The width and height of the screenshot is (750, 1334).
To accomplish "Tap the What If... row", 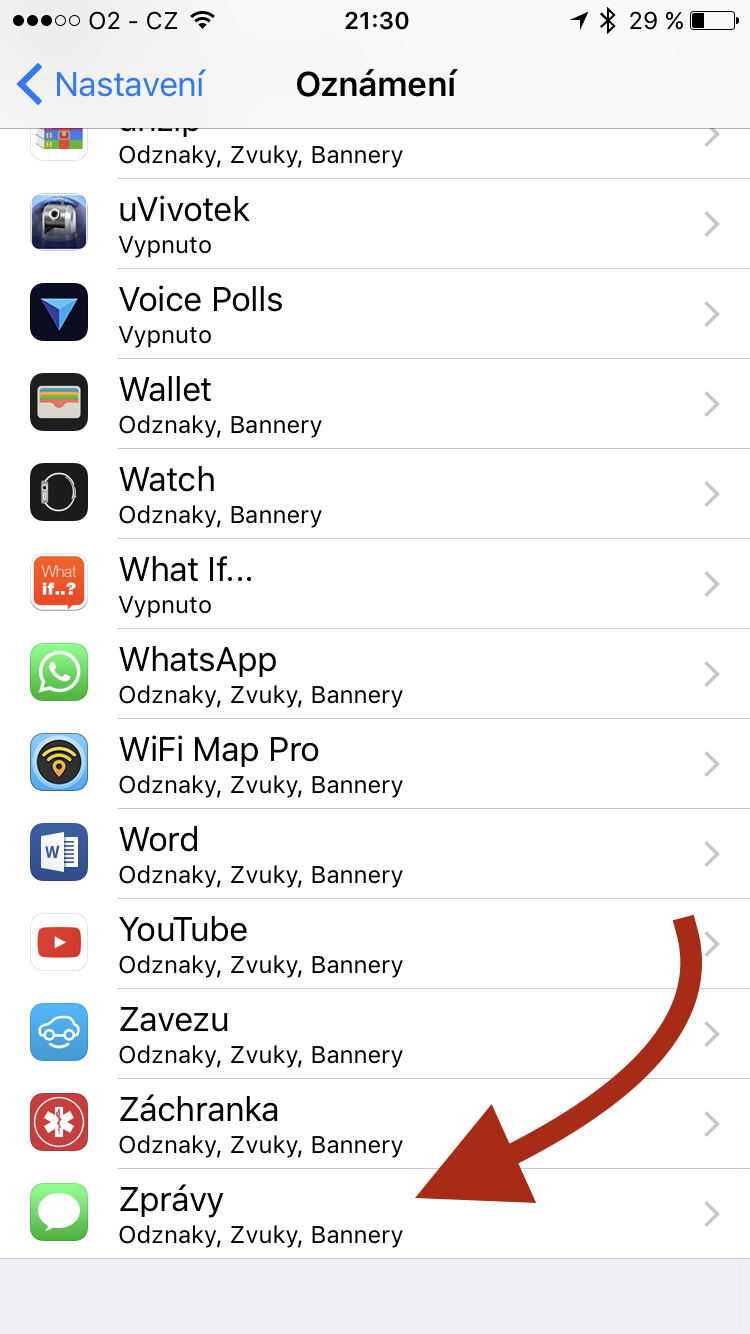I will pyautogui.click(x=375, y=584).
